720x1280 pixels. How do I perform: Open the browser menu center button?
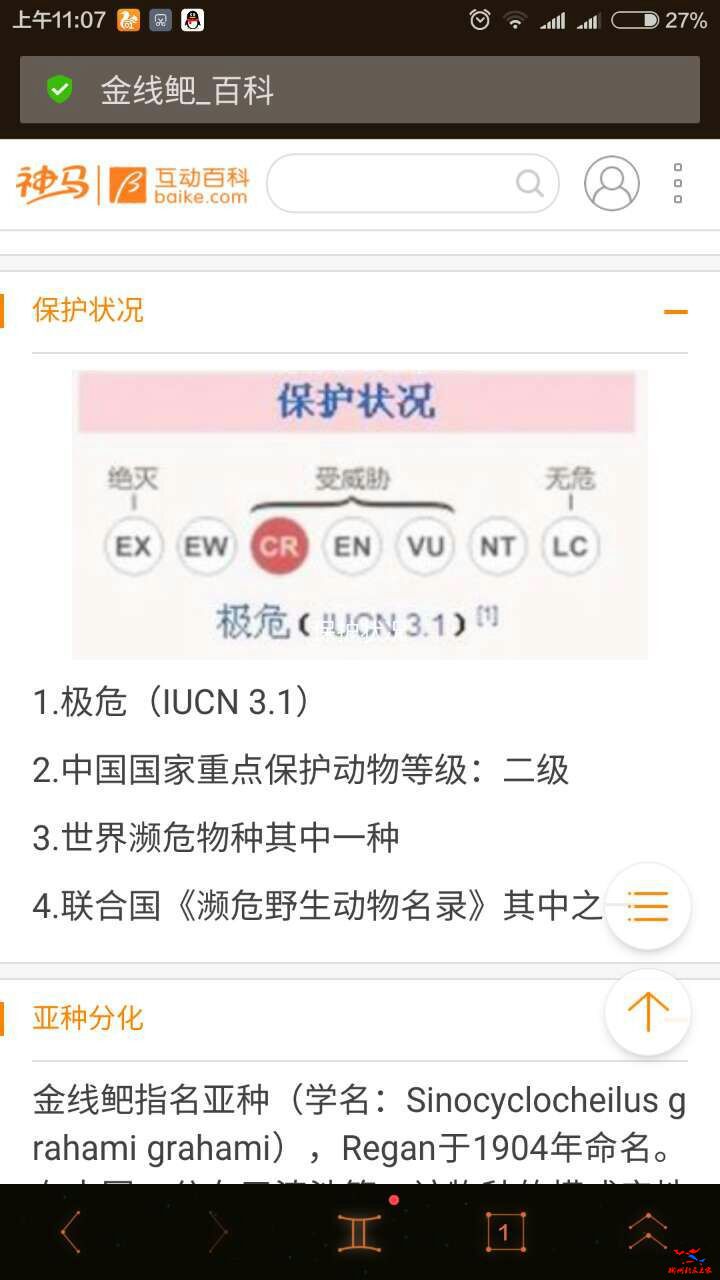tap(359, 1232)
